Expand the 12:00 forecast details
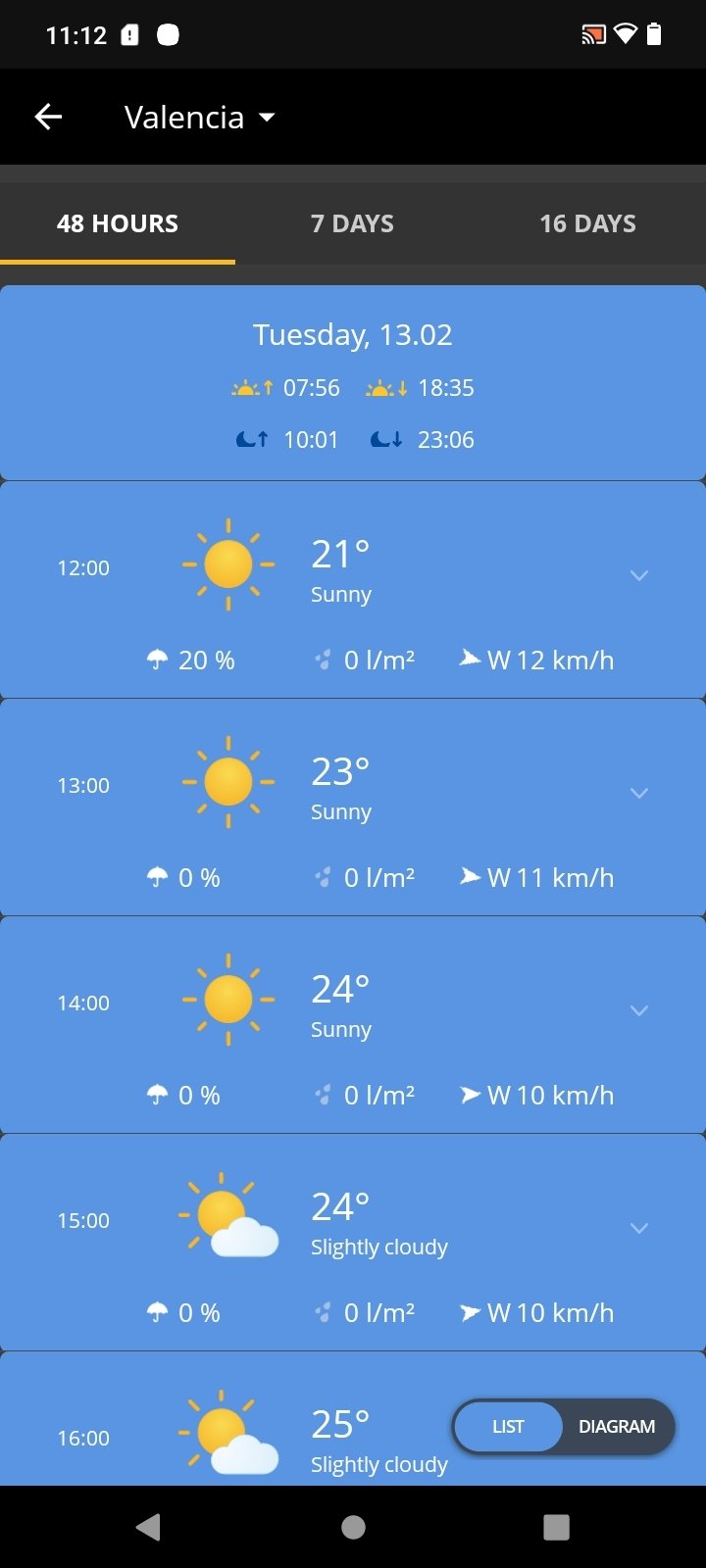The width and height of the screenshot is (706, 1568). 639,575
